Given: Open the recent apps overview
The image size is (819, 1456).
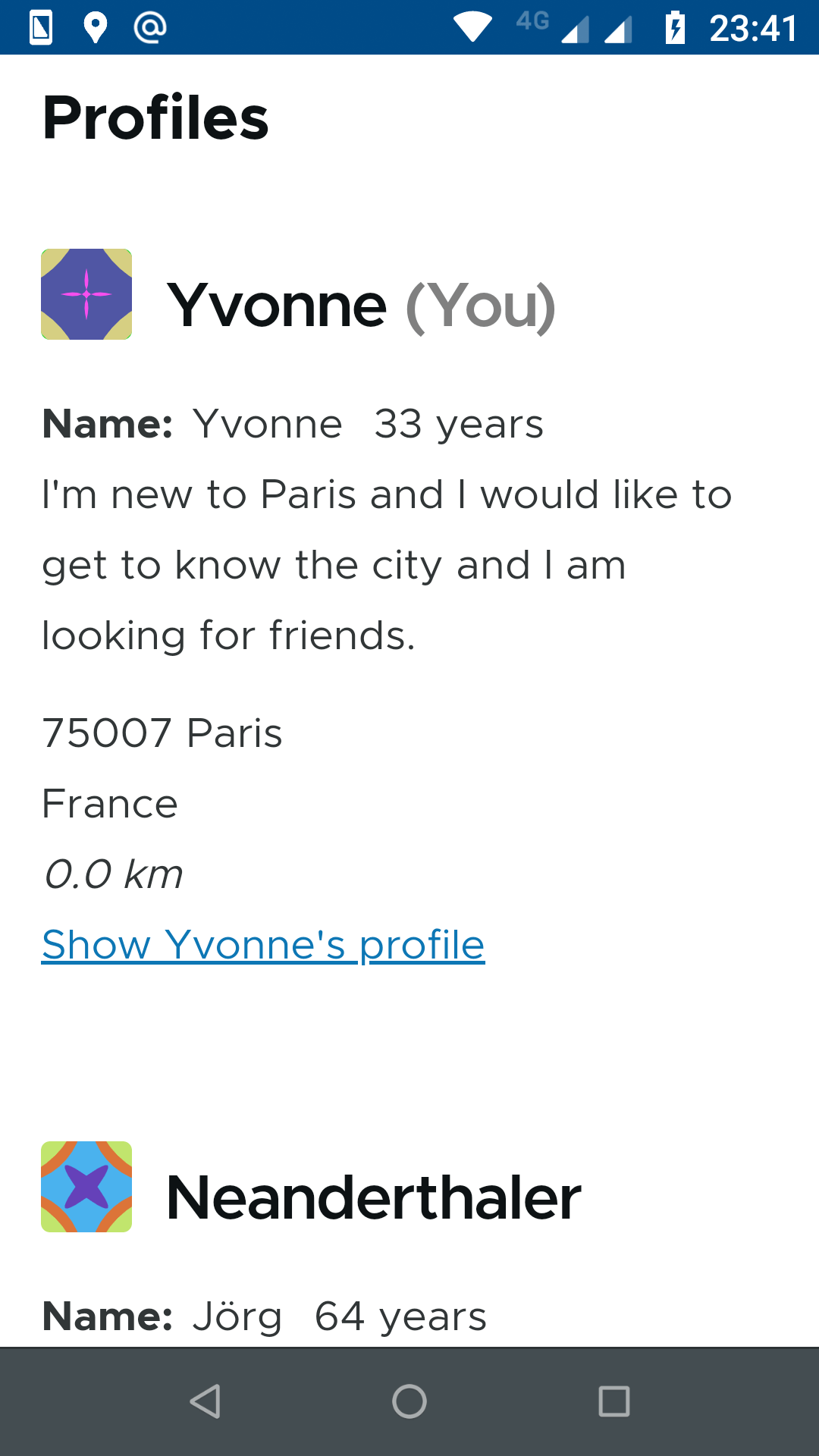Looking at the screenshot, I should (x=613, y=1401).
